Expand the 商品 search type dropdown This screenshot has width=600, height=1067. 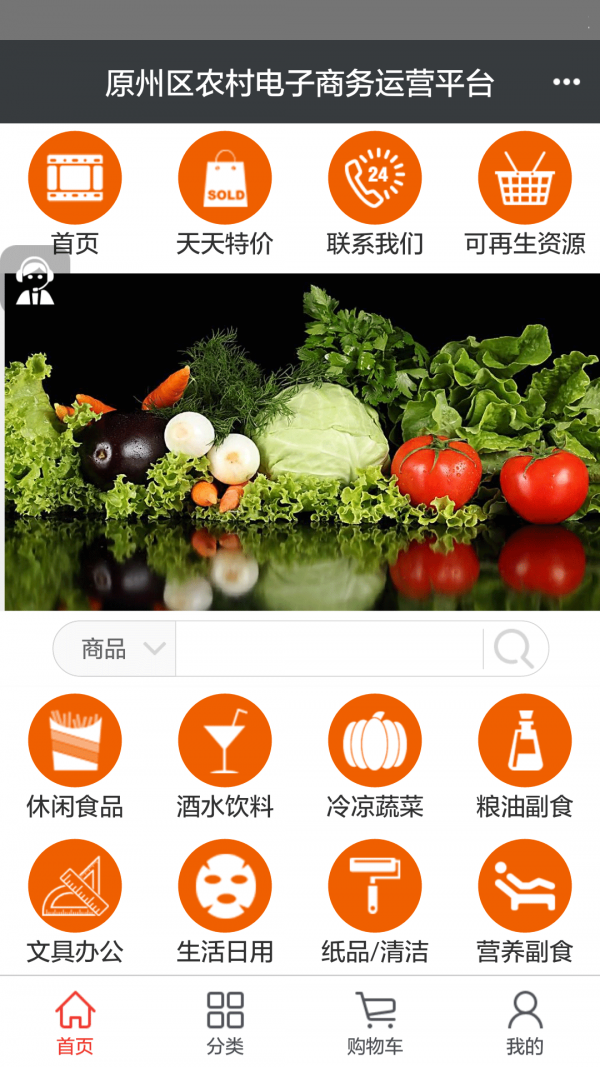114,649
